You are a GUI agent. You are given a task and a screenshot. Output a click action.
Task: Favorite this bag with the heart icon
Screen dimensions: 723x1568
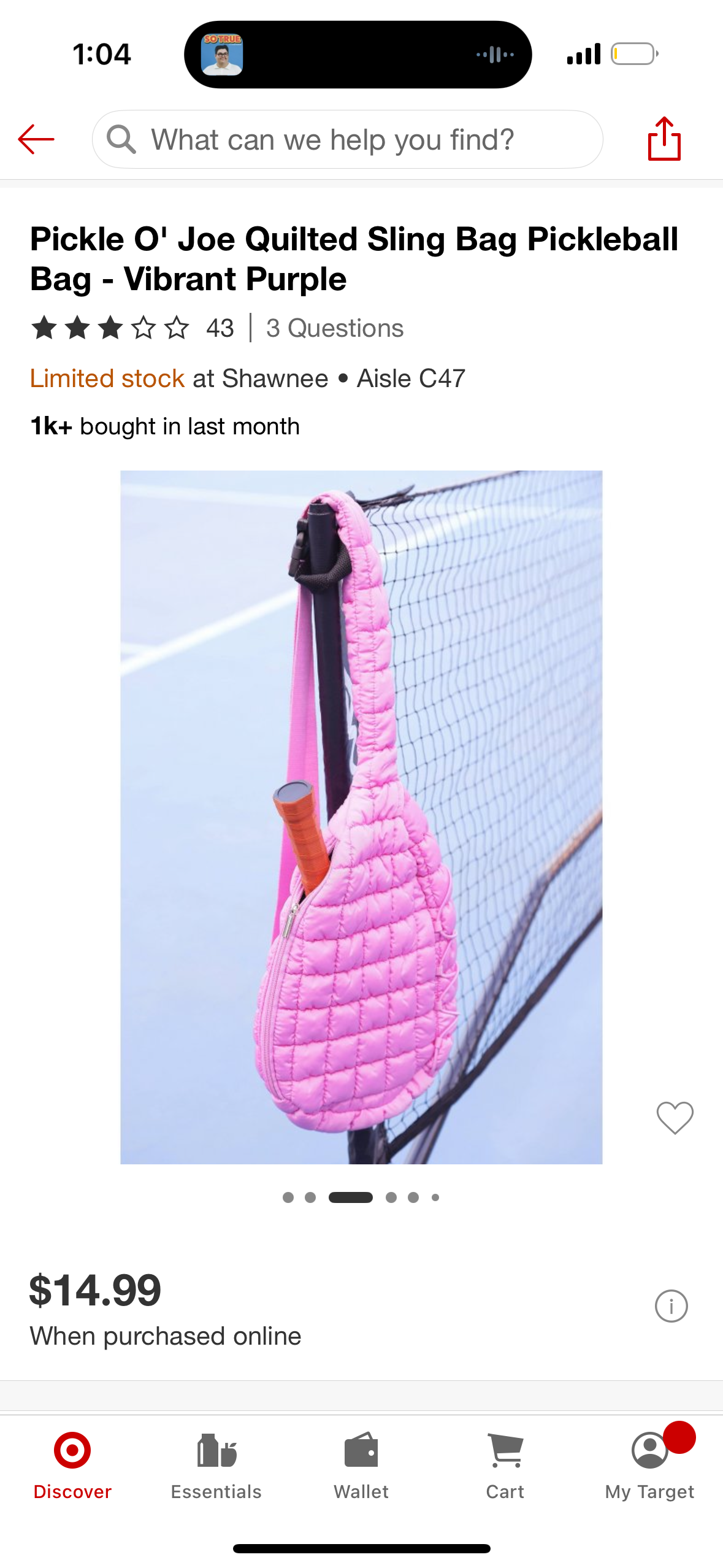(675, 1117)
